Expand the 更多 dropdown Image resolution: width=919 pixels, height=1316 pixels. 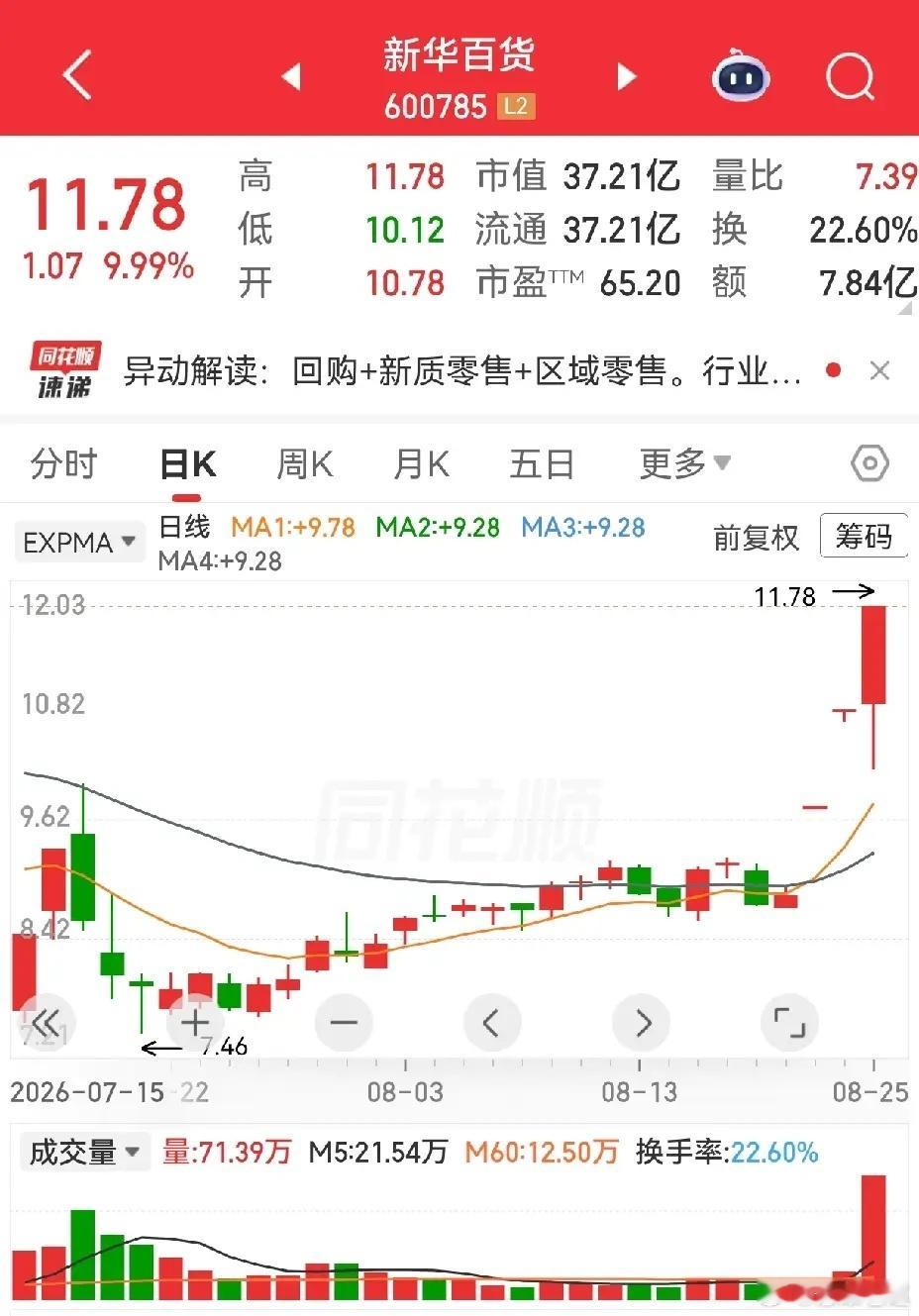(x=684, y=462)
